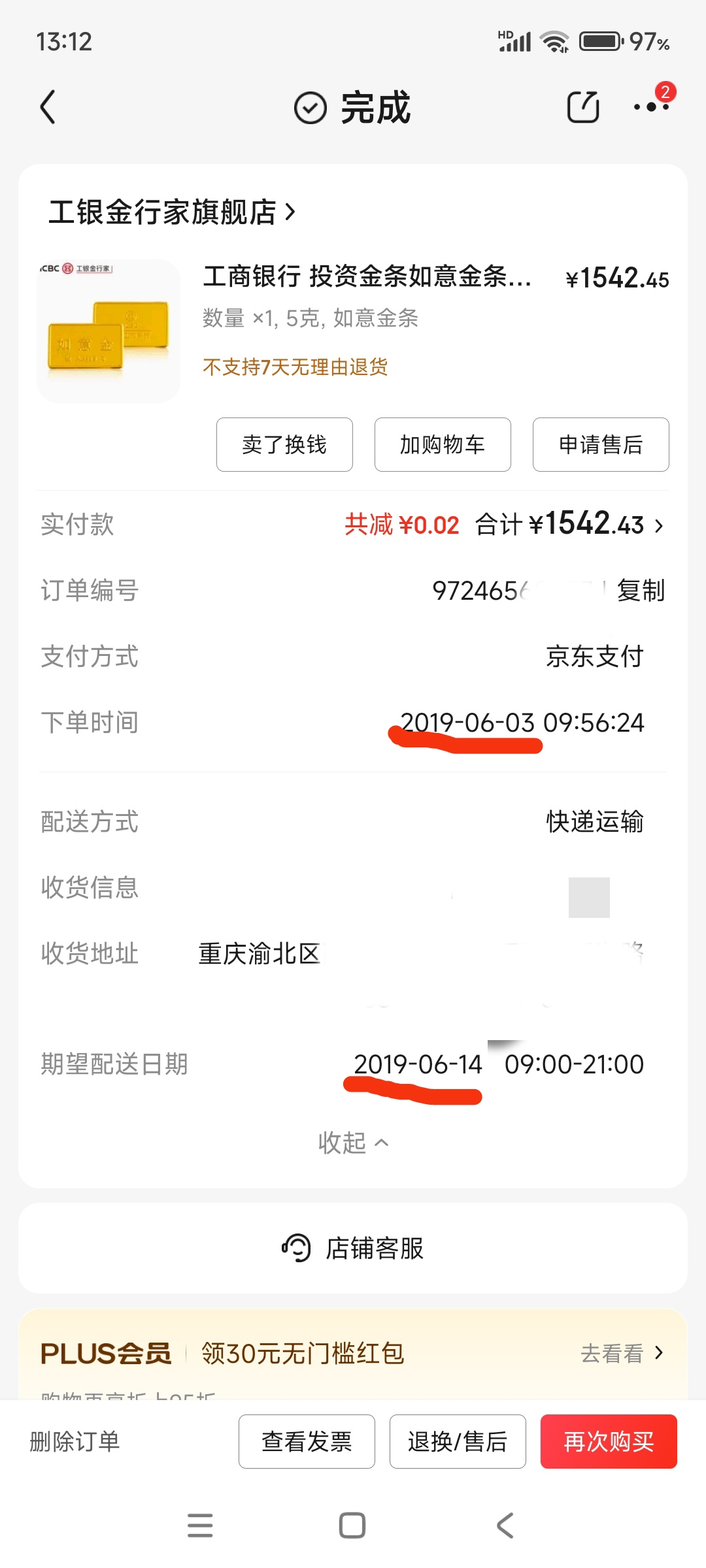Contact 店铺客服 store support

[x=353, y=1249]
